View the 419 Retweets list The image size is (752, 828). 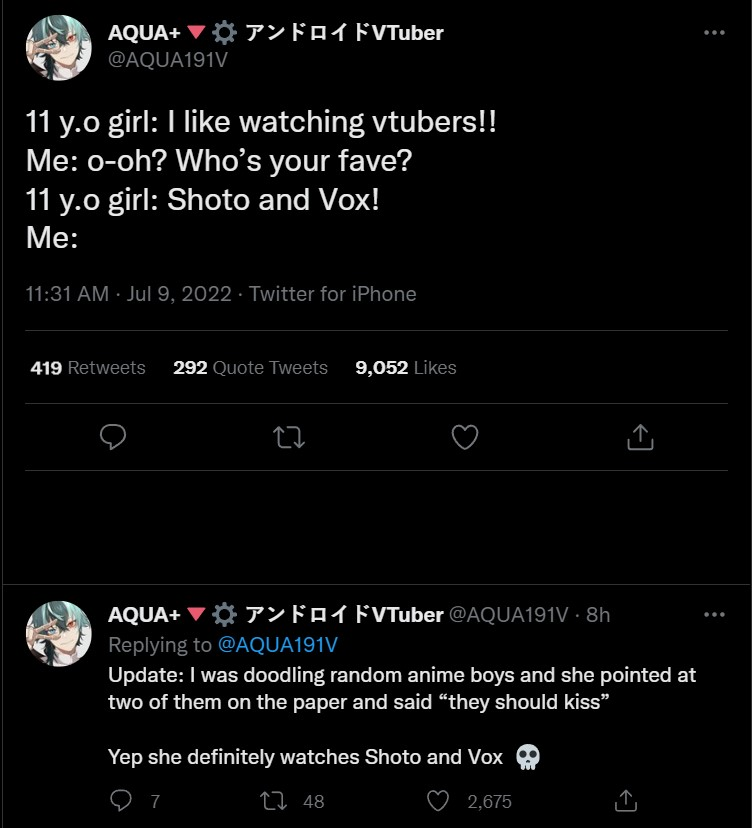coord(88,368)
